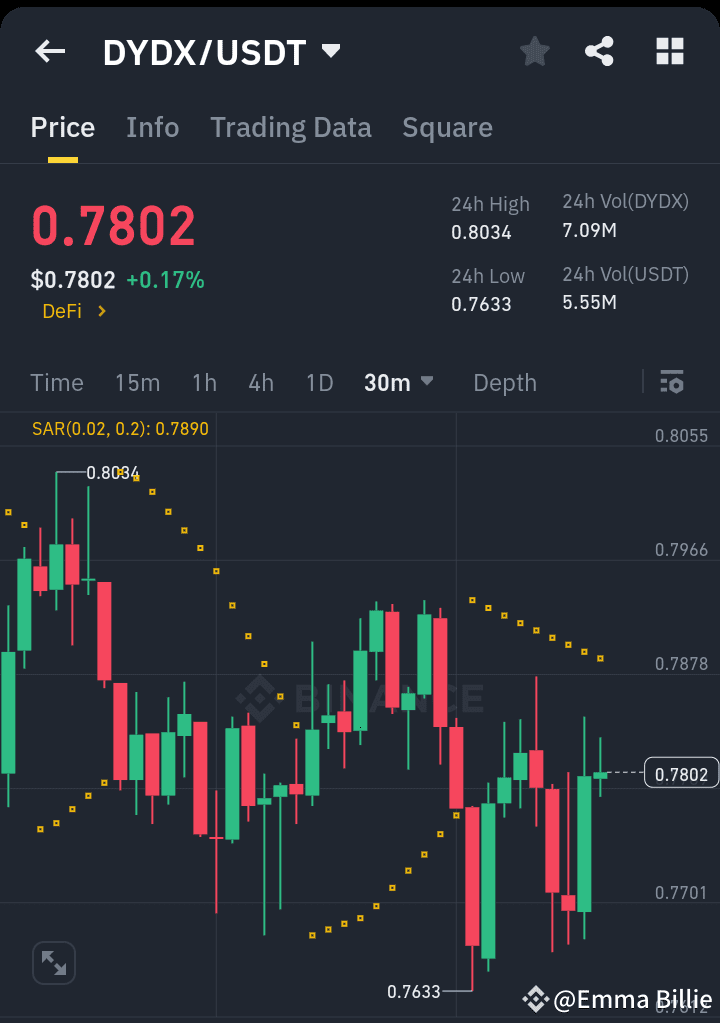Open the Depth view

click(504, 382)
